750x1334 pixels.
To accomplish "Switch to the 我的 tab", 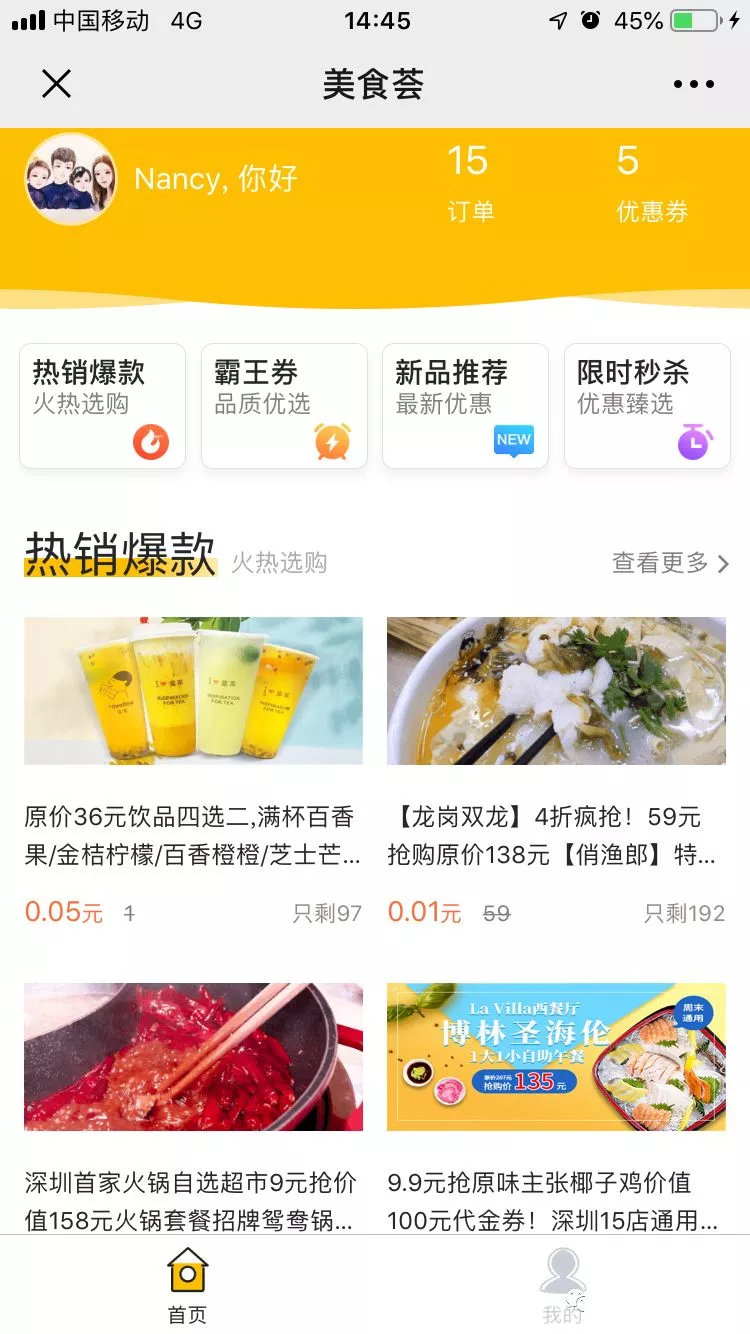I will click(x=562, y=1285).
